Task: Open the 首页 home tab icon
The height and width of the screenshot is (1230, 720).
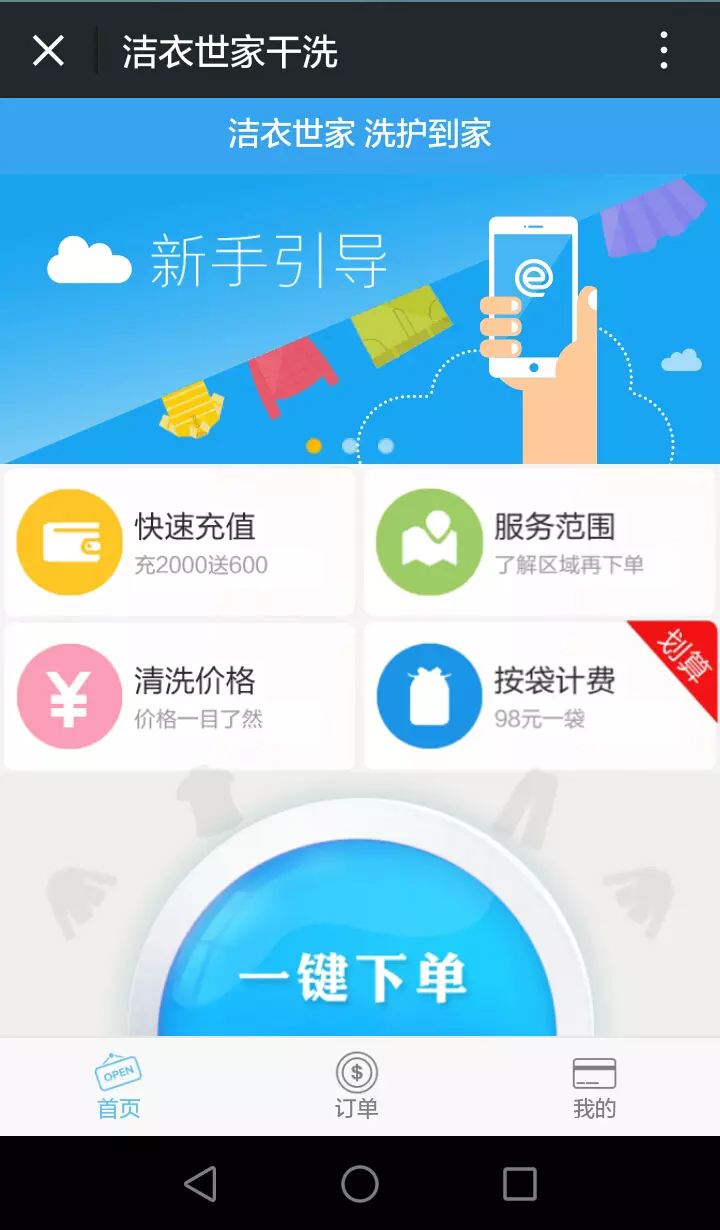Action: coord(118,1072)
